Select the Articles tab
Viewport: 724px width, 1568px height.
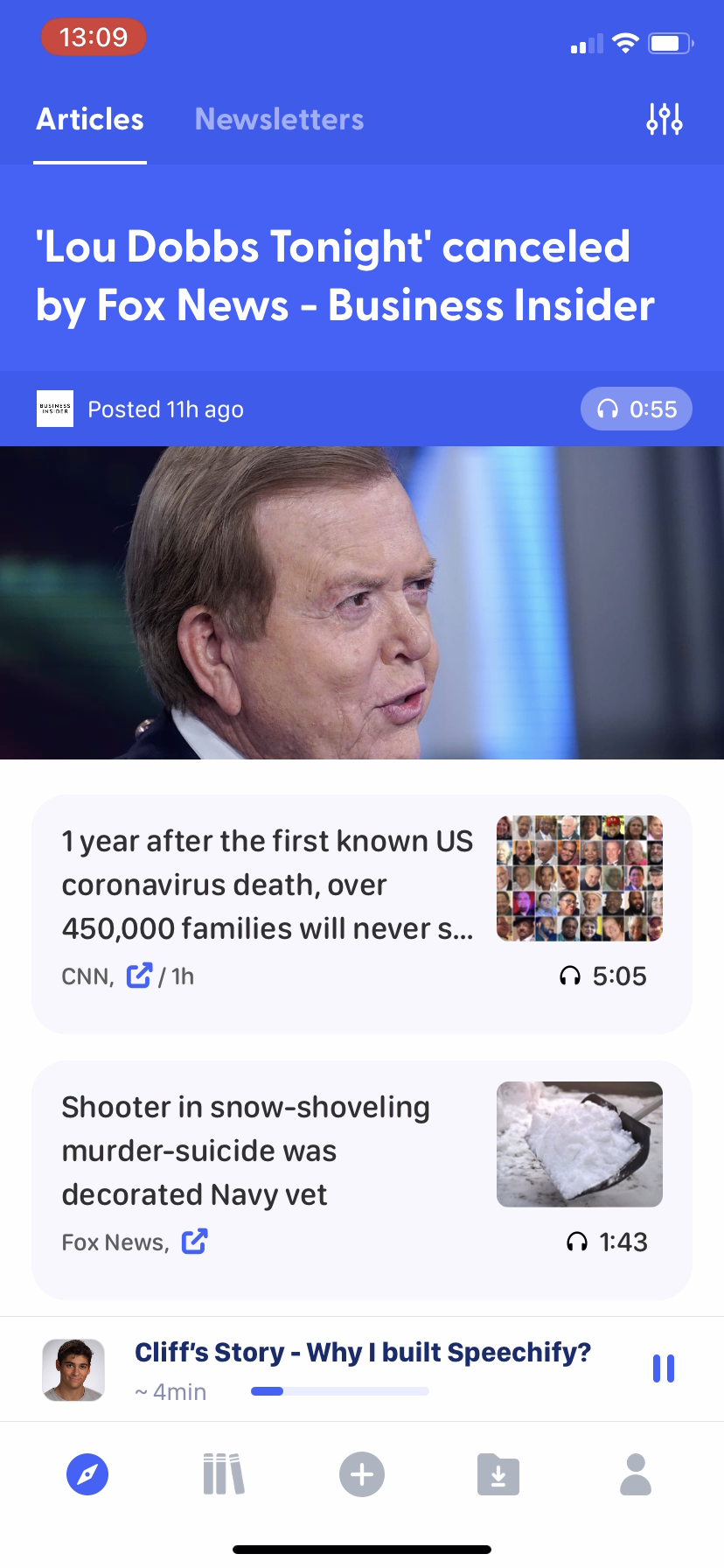[x=90, y=119]
